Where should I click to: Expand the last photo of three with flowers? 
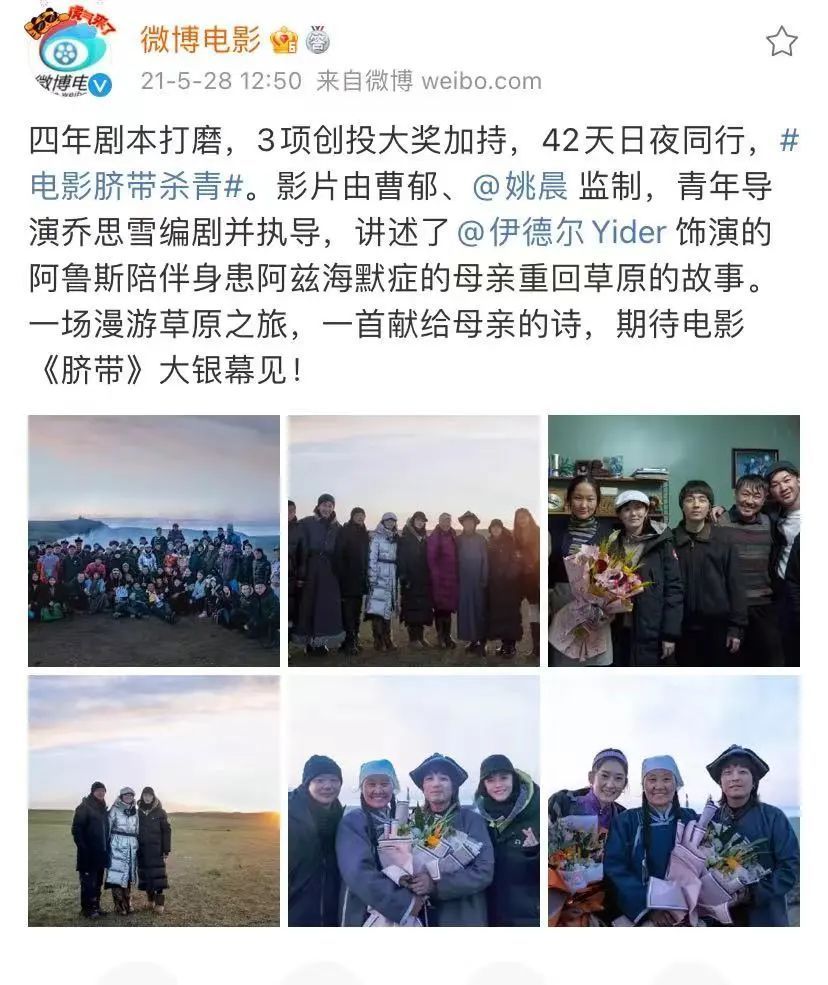click(674, 800)
